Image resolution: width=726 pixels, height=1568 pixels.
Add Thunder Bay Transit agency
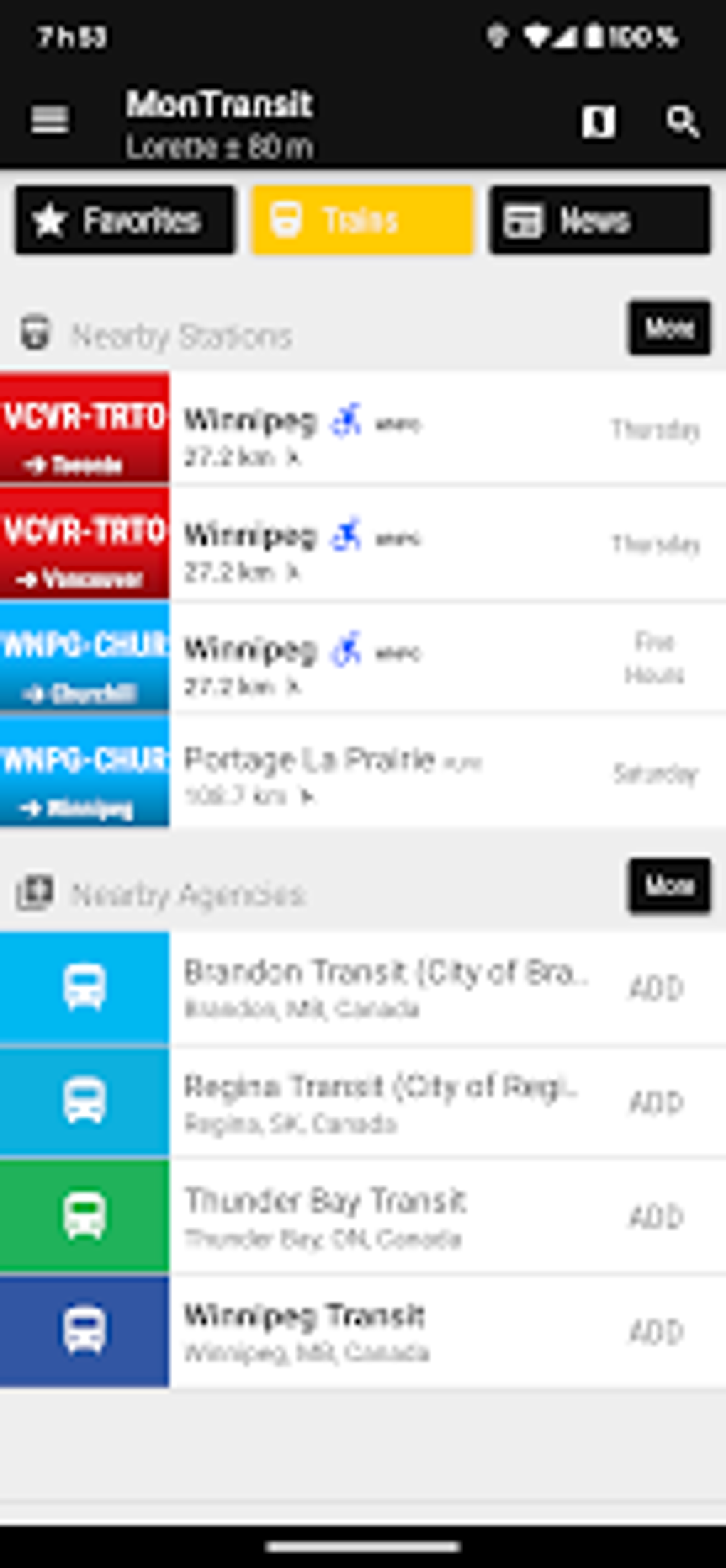[656, 1217]
